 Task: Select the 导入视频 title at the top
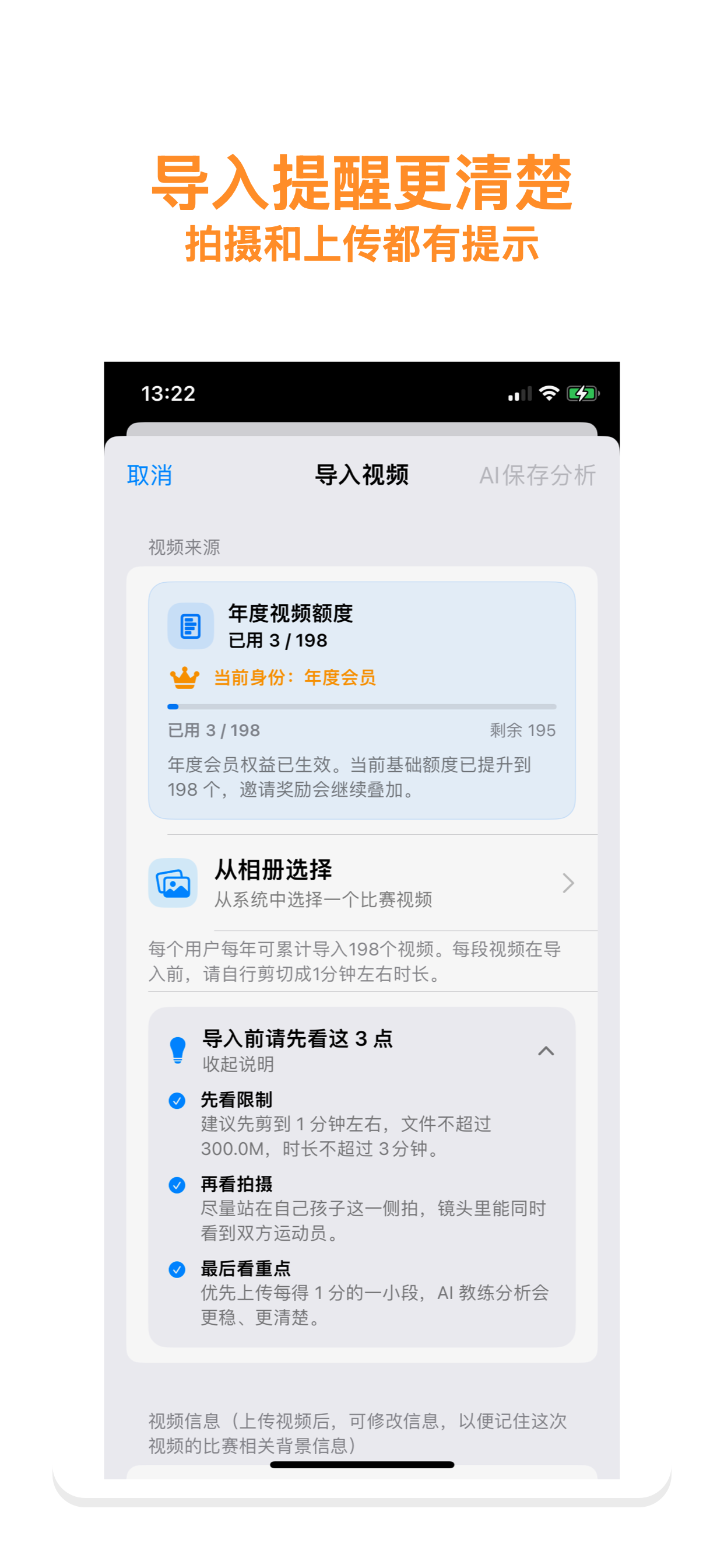pyautogui.click(x=362, y=476)
